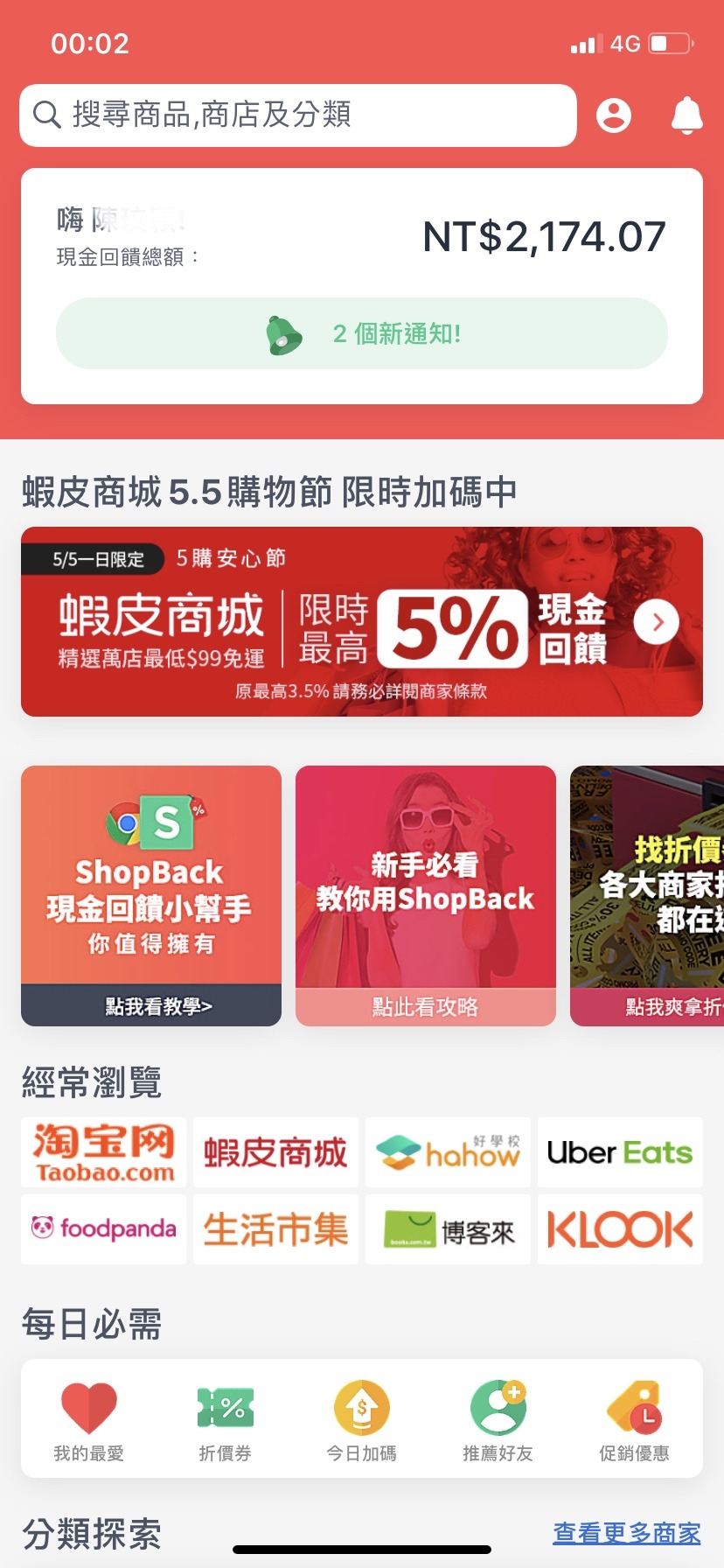
Task: Open the 蝦皮商城 store tile
Action: (x=275, y=1151)
